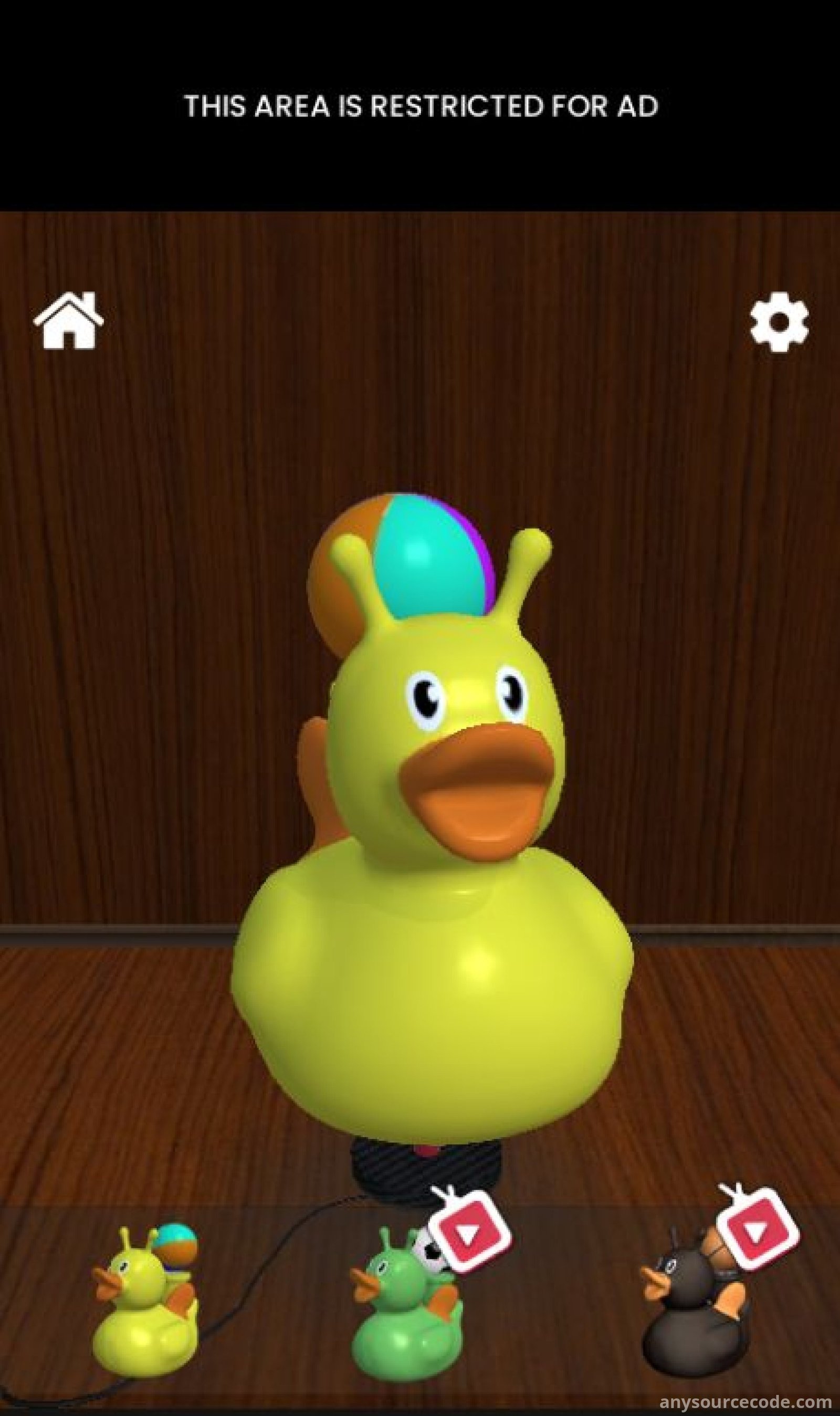Go to the home screen icon
This screenshot has height=1416, width=840.
pyautogui.click(x=68, y=321)
